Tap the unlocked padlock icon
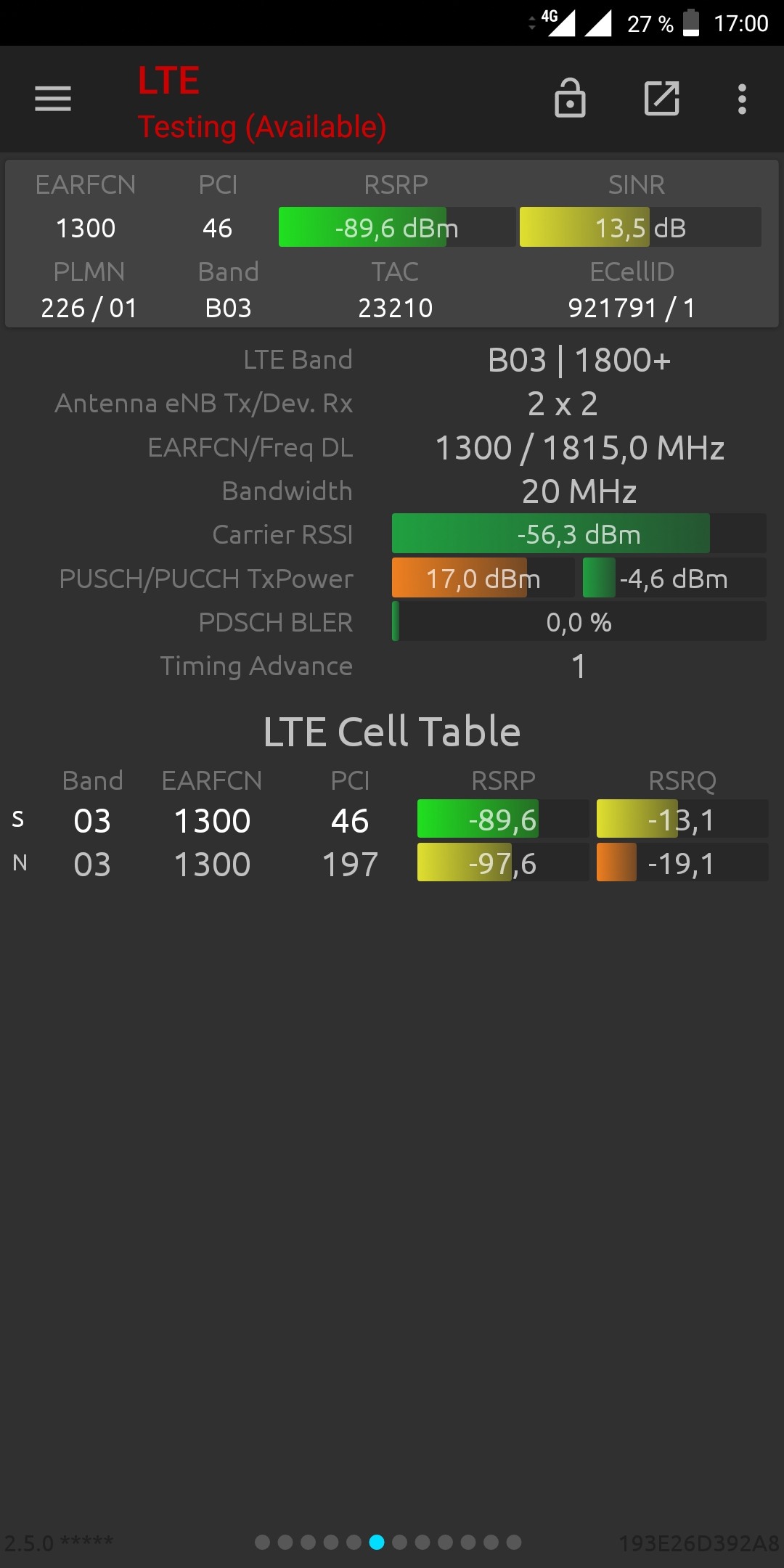The image size is (784, 1568). (x=571, y=97)
